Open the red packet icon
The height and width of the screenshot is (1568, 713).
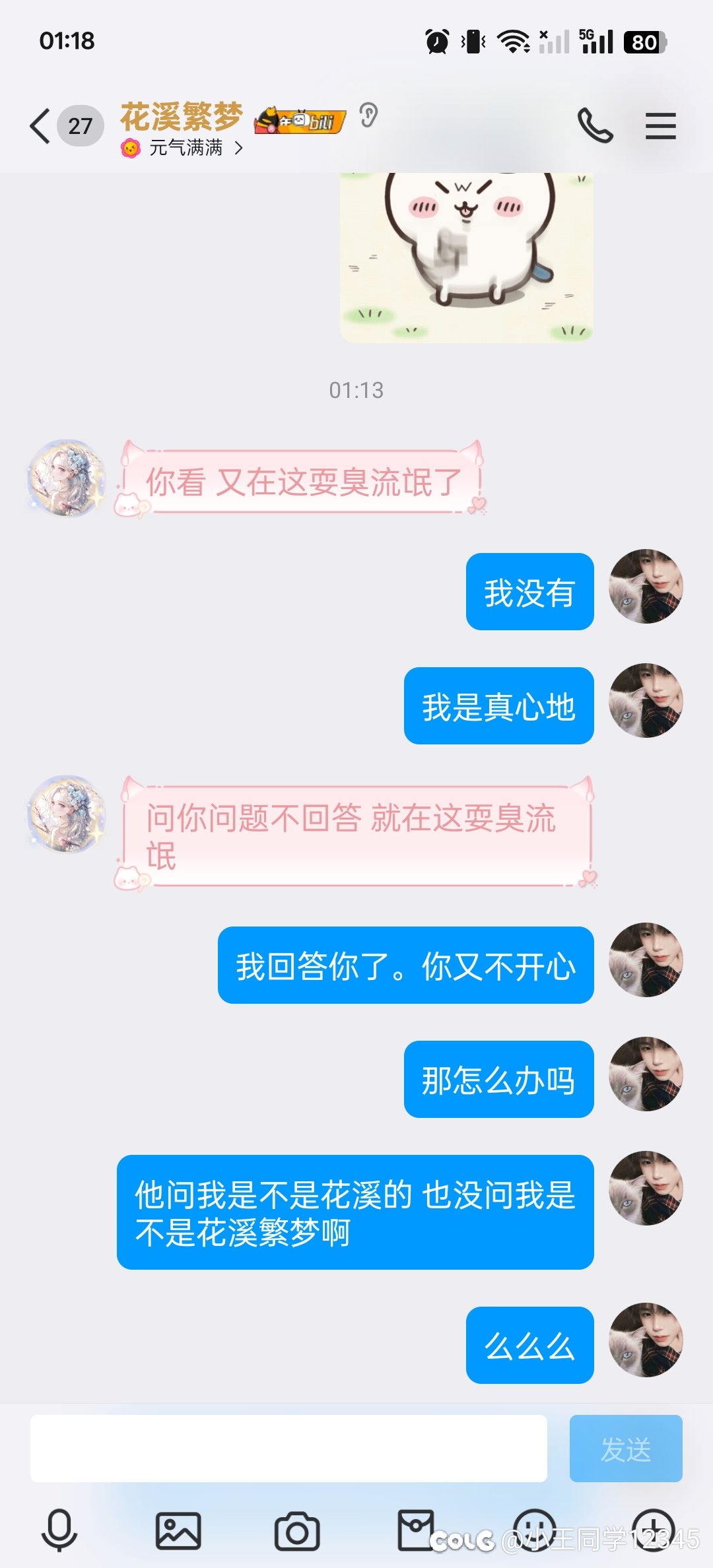click(416, 1531)
